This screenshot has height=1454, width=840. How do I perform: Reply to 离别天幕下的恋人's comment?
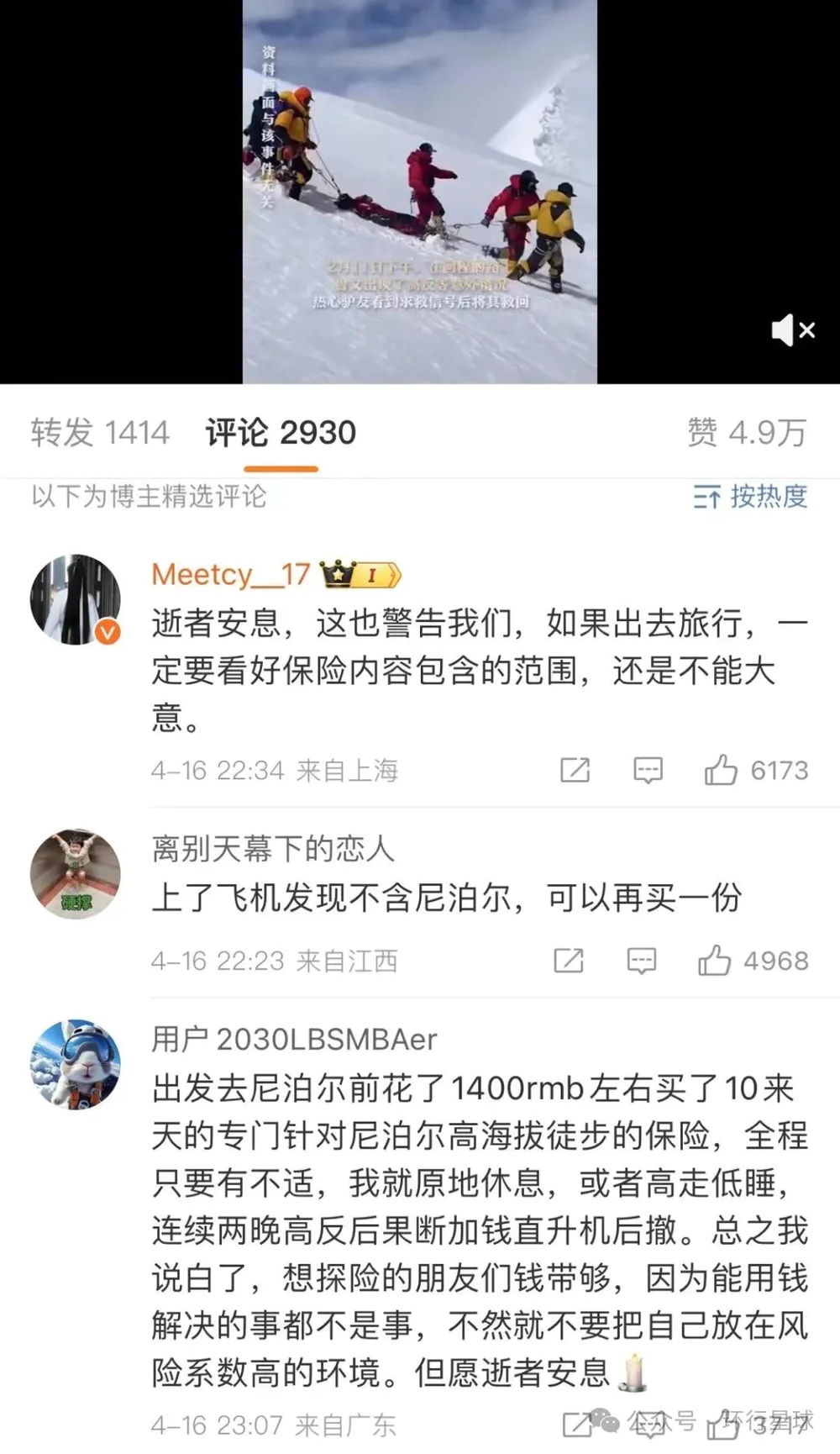click(642, 961)
